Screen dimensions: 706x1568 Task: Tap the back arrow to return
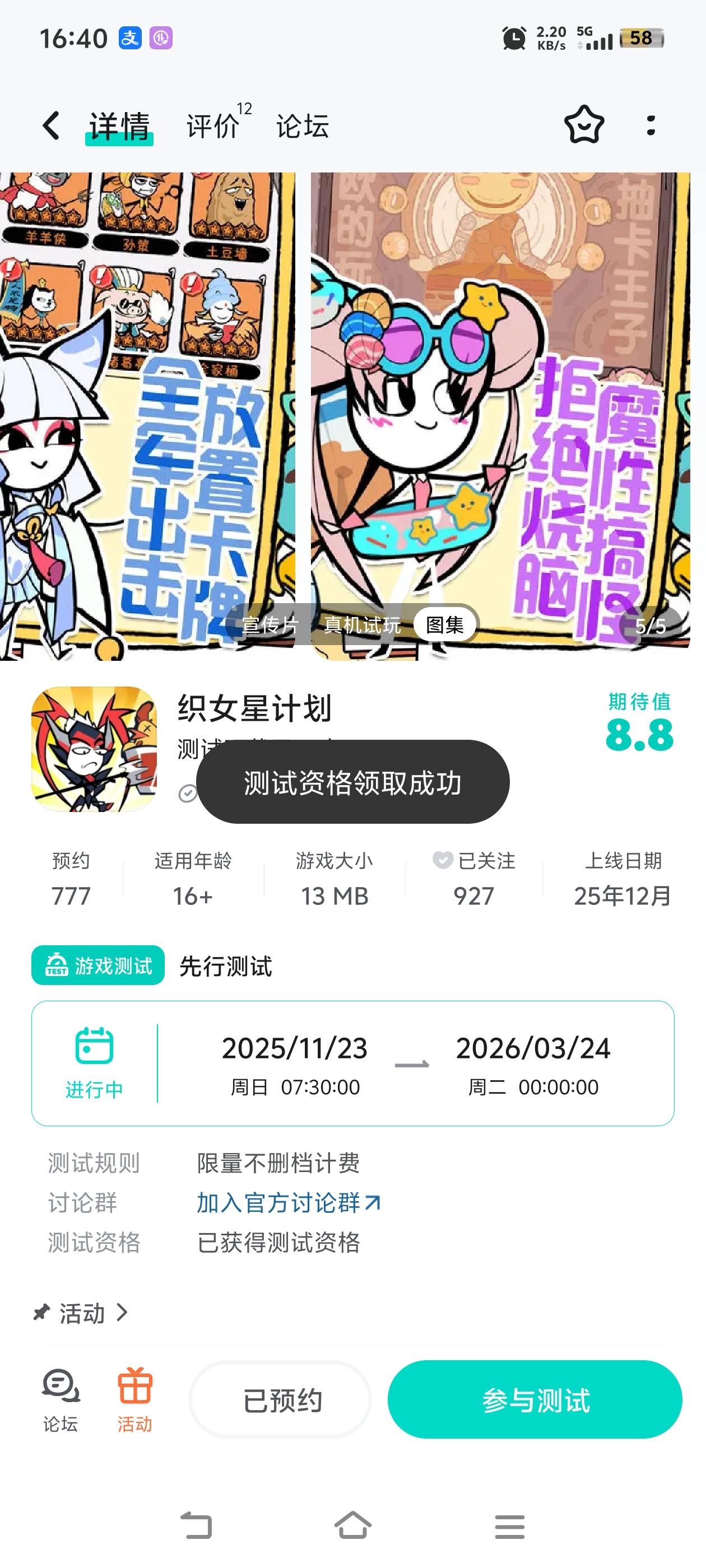pos(50,126)
